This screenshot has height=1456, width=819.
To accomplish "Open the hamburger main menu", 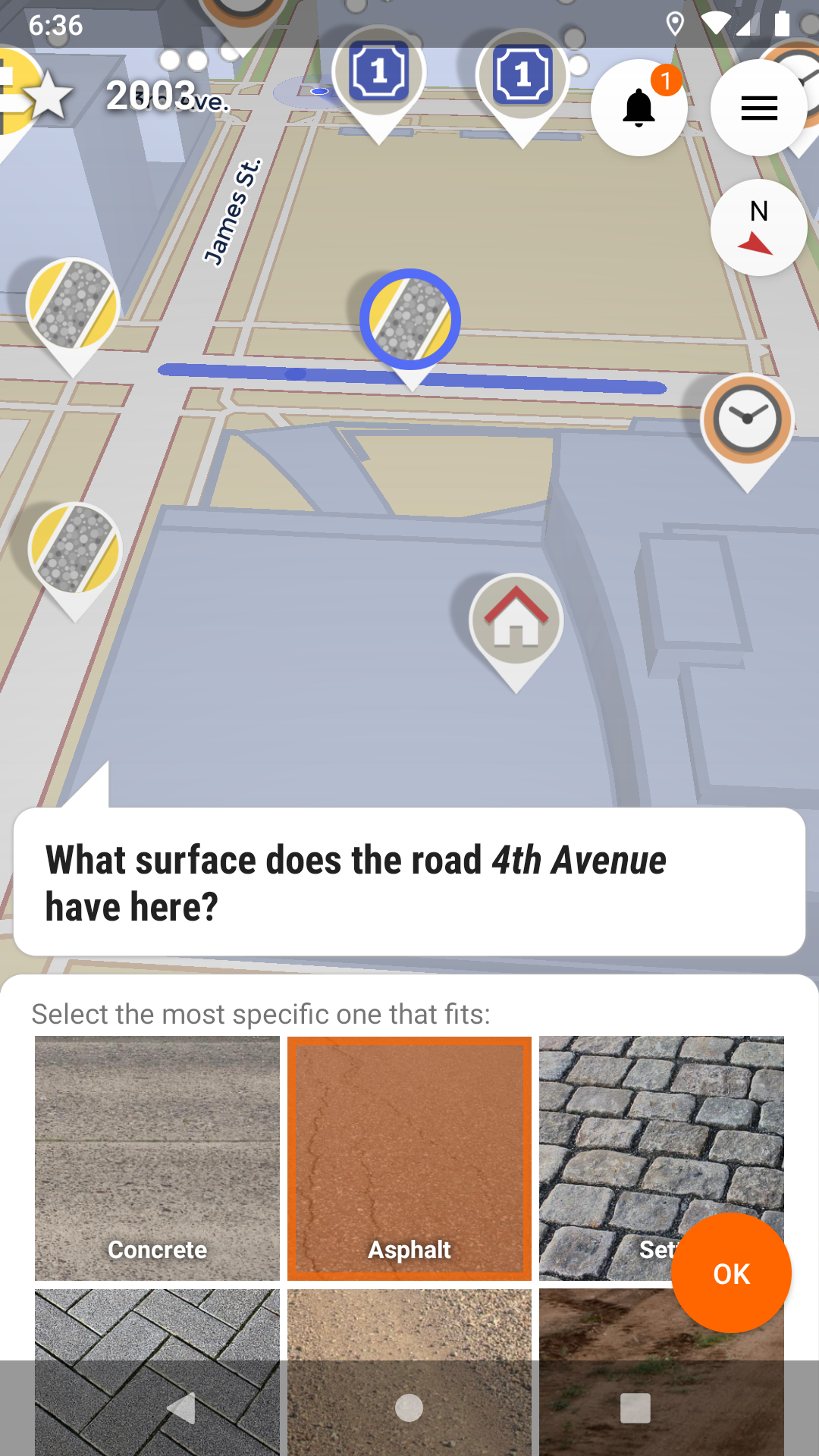I will pyautogui.click(x=758, y=108).
